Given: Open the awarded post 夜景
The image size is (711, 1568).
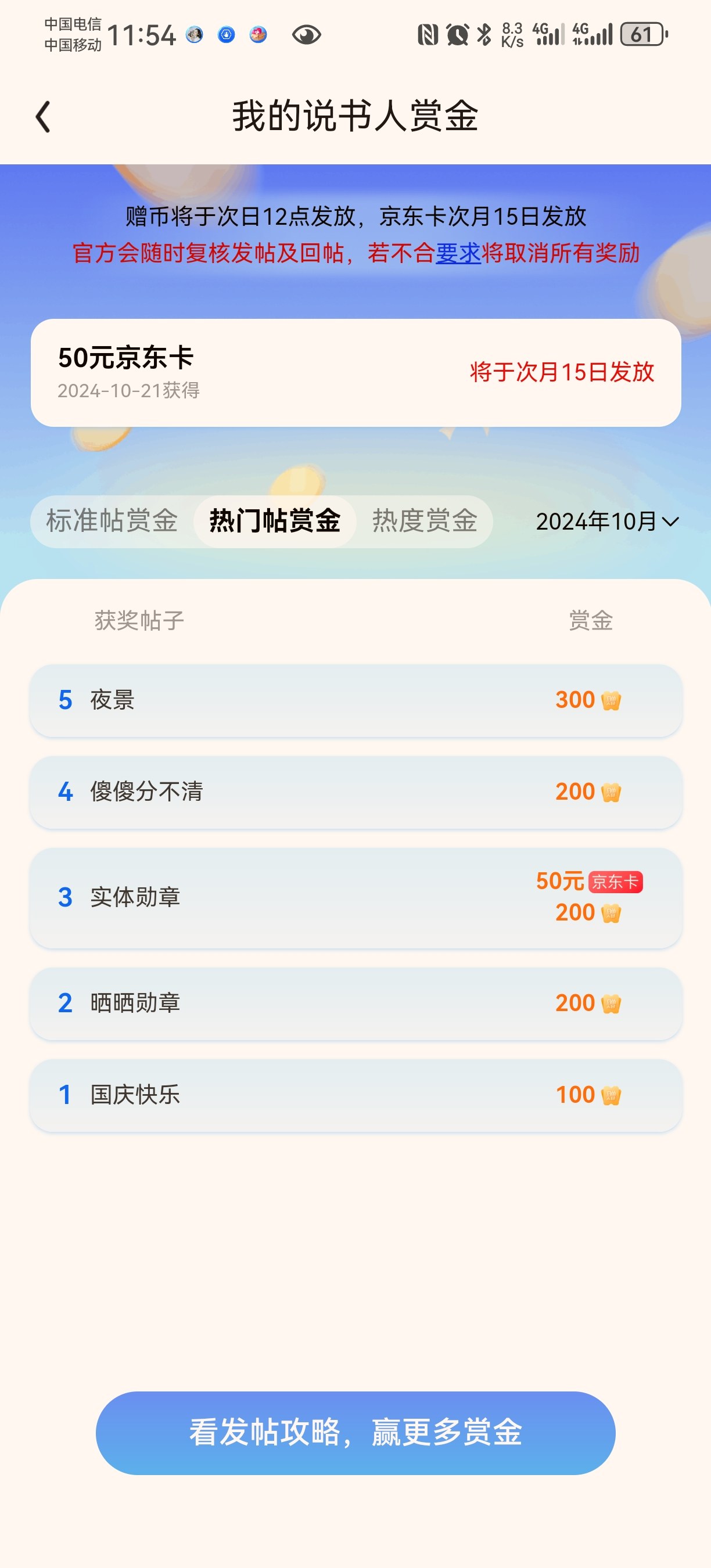Looking at the screenshot, I should click(x=355, y=700).
